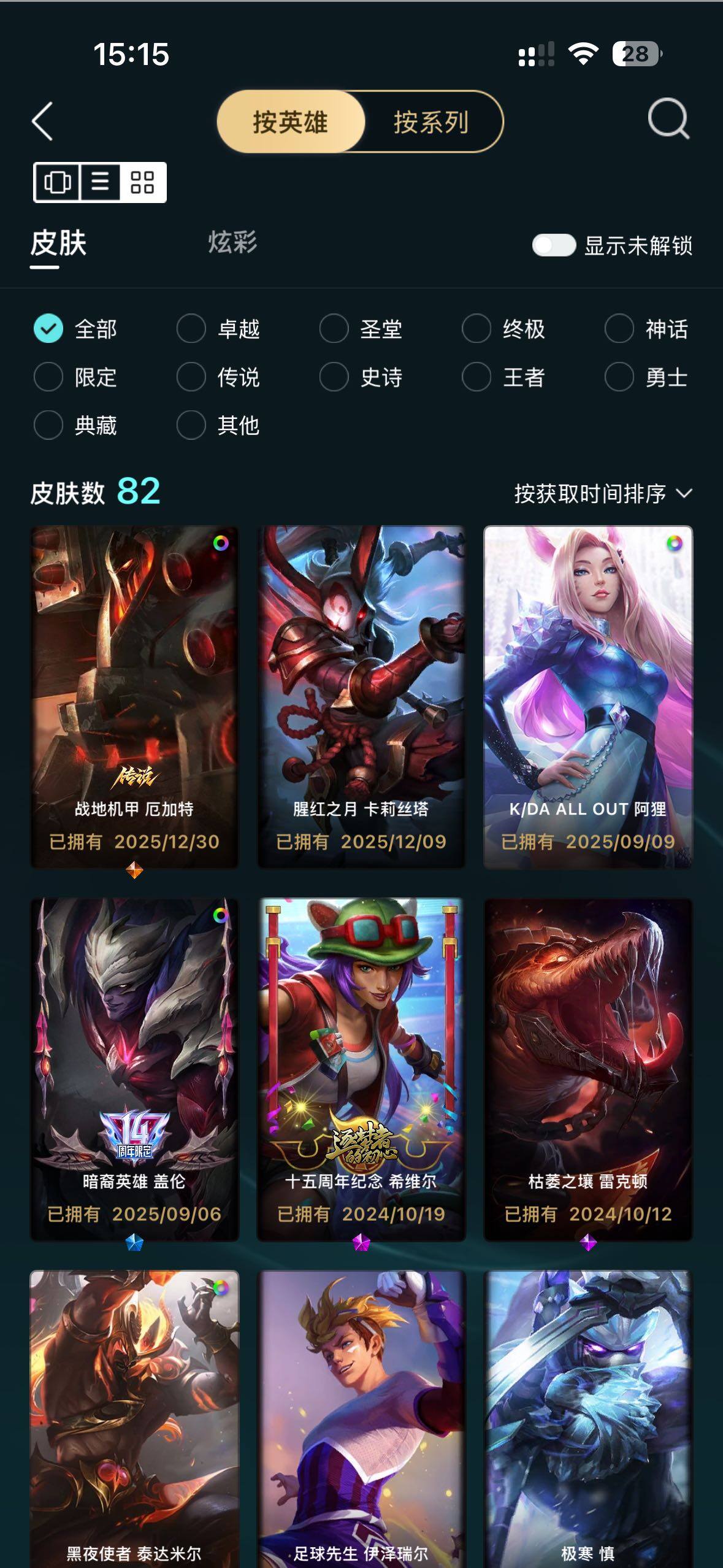
Task: View the 十五周年纪念 希维尔 skin card
Action: tap(361, 1069)
